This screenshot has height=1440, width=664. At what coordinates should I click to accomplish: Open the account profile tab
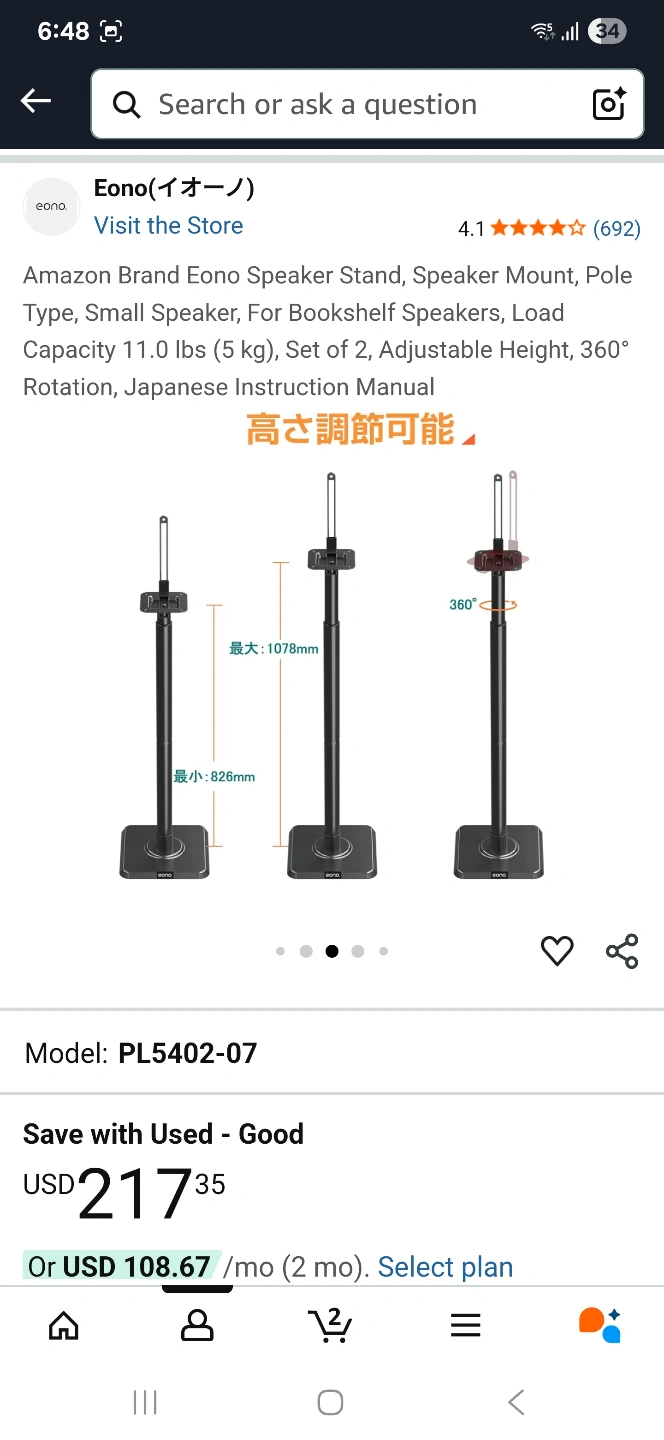pyautogui.click(x=197, y=1326)
